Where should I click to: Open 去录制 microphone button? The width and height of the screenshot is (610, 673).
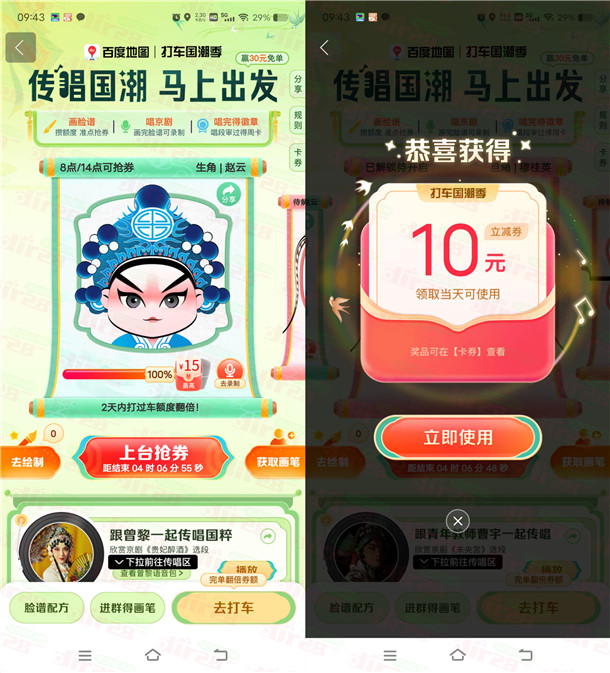pyautogui.click(x=231, y=374)
